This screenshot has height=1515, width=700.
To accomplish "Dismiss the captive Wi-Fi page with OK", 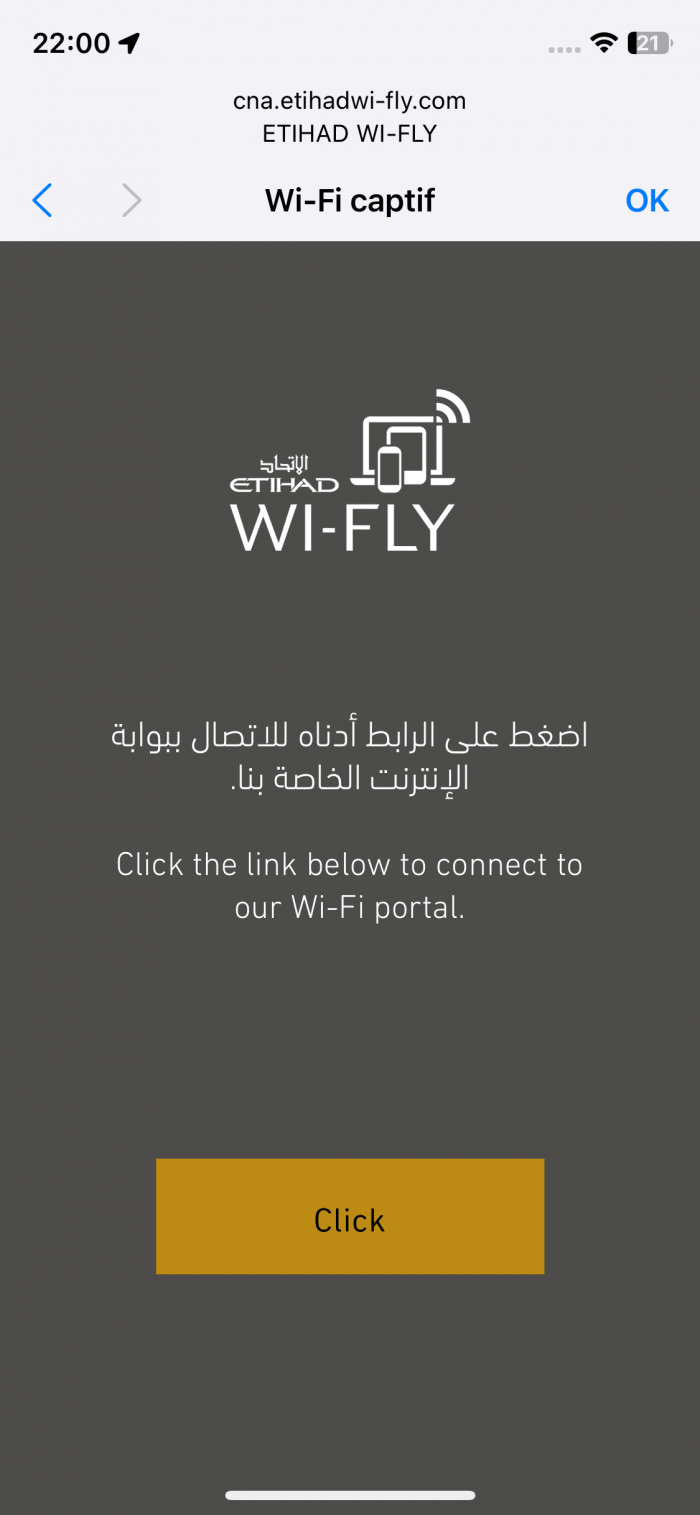I will (646, 201).
